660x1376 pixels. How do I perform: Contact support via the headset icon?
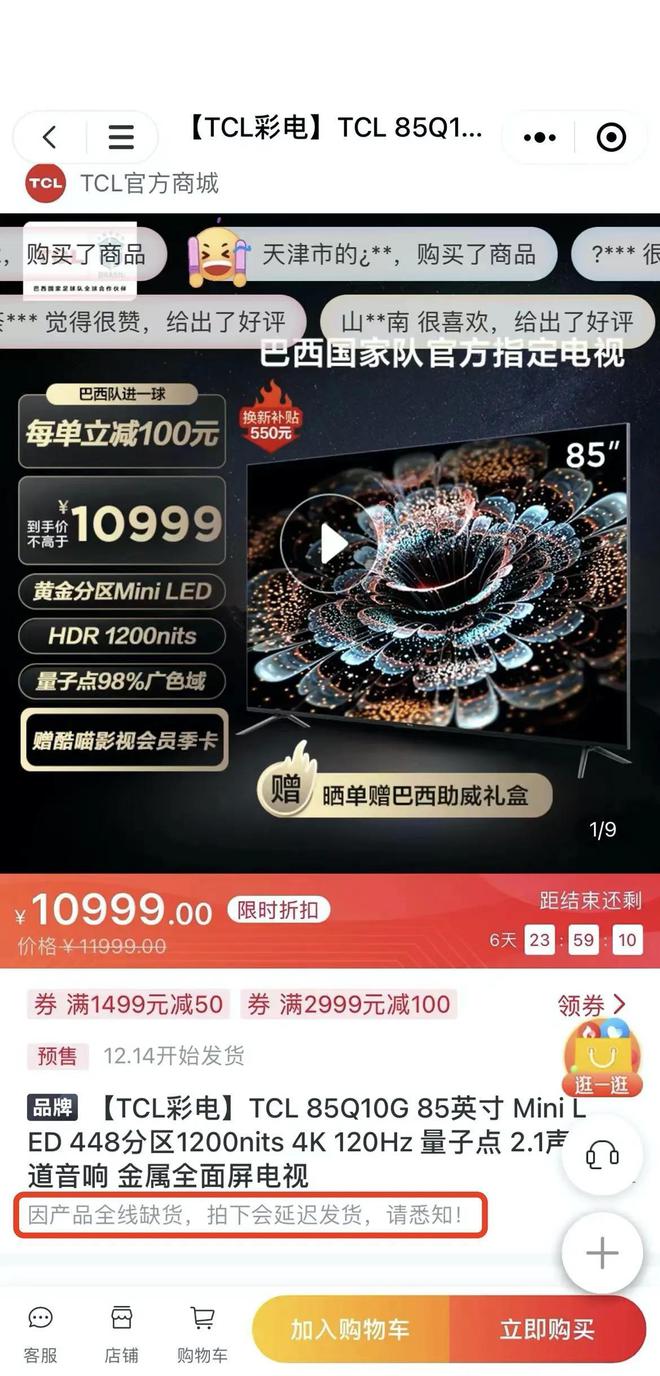click(602, 1157)
